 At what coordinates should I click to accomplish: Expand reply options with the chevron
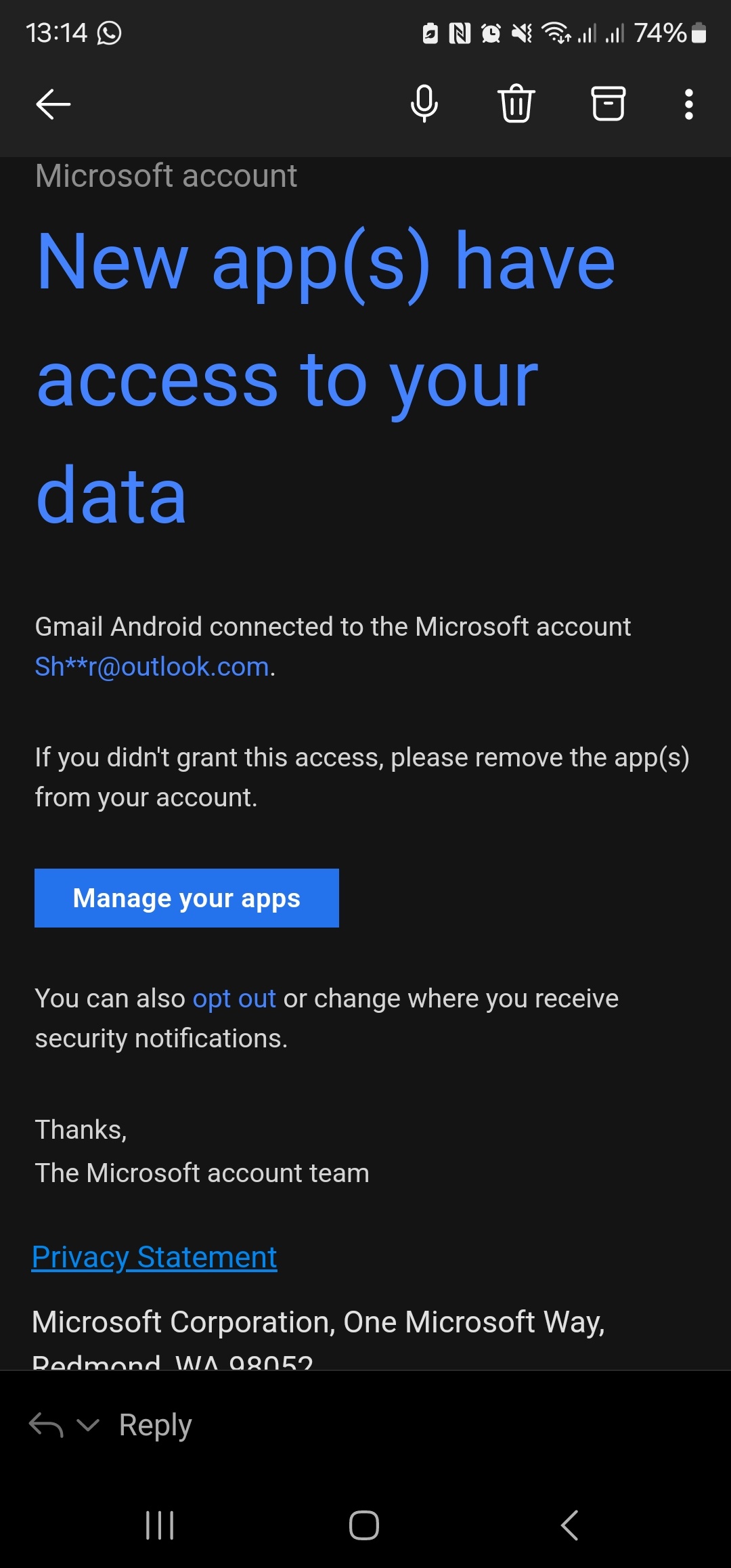click(x=88, y=1425)
